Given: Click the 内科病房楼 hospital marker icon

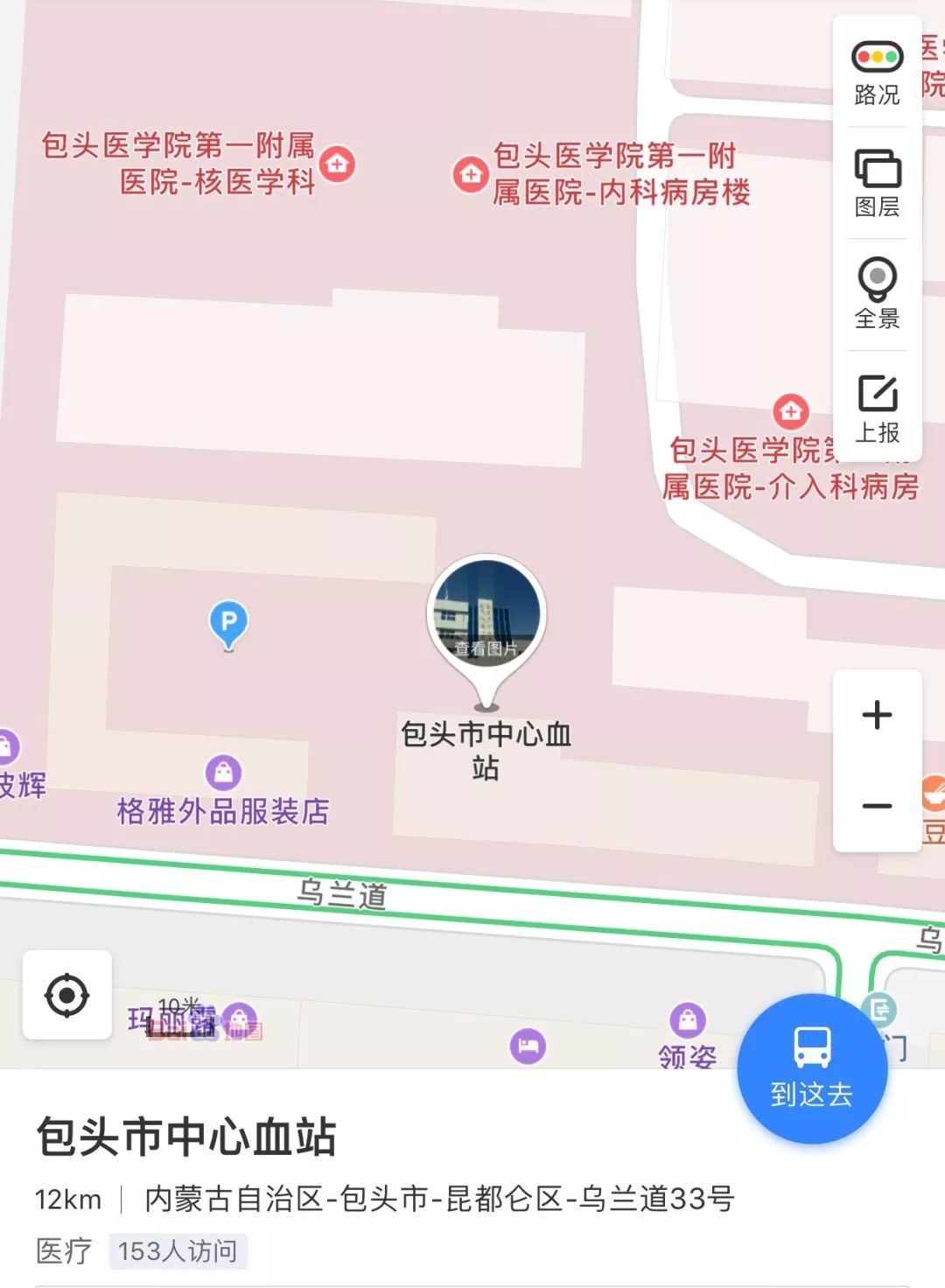Looking at the screenshot, I should pos(471,173).
